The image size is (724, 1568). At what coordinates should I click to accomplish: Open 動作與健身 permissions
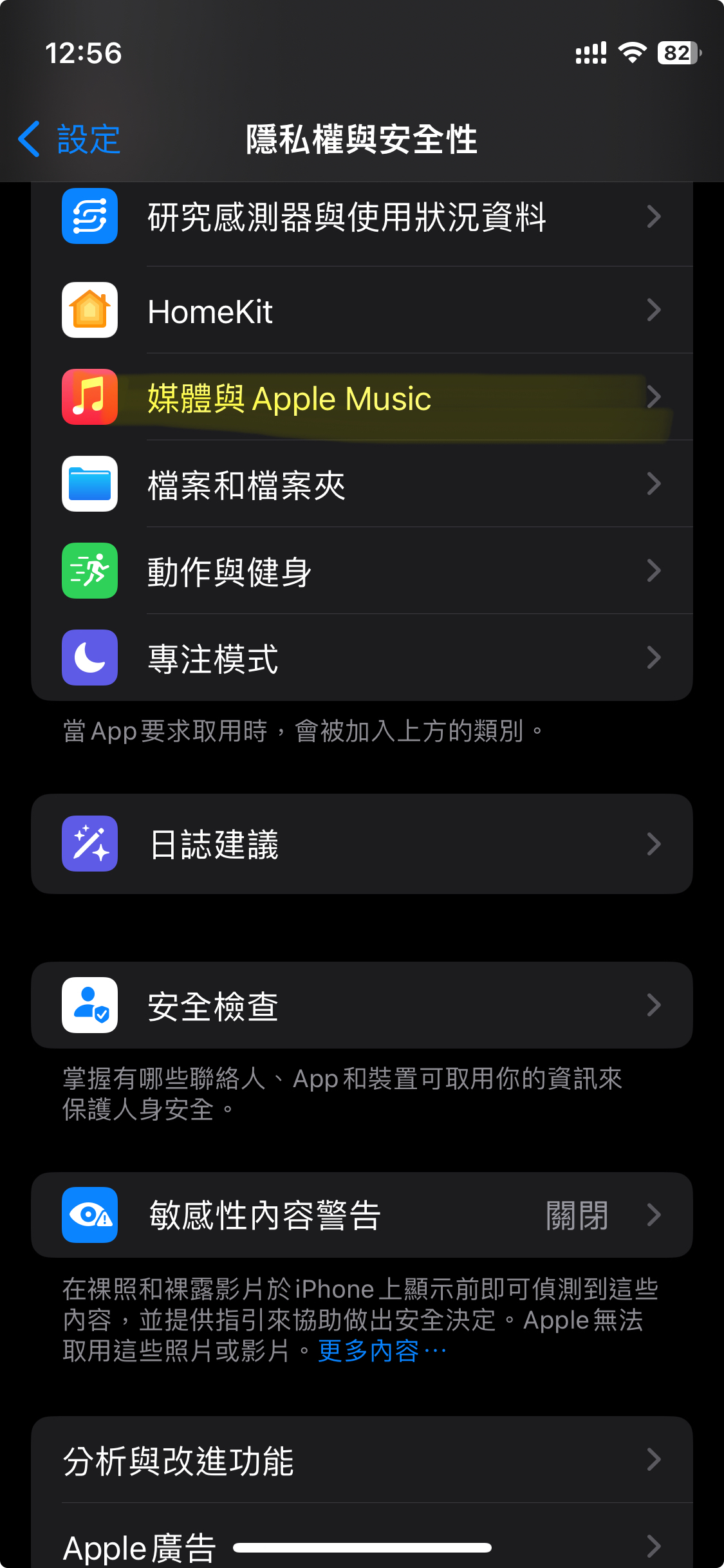(x=362, y=571)
